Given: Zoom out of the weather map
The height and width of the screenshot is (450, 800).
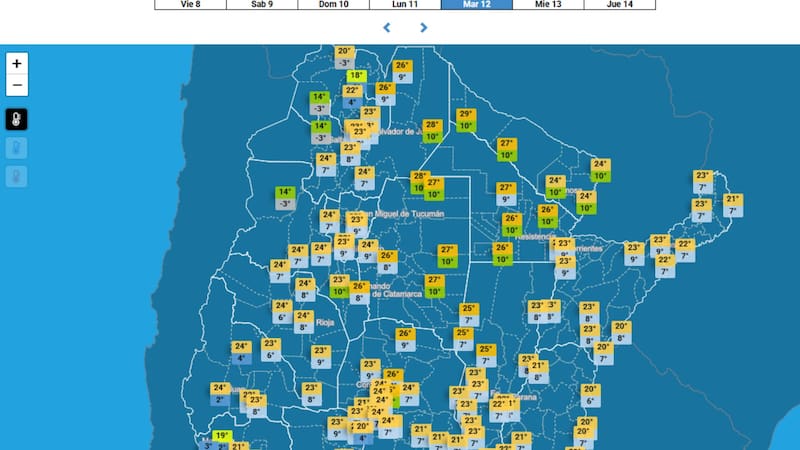Looking at the screenshot, I should point(17,85).
